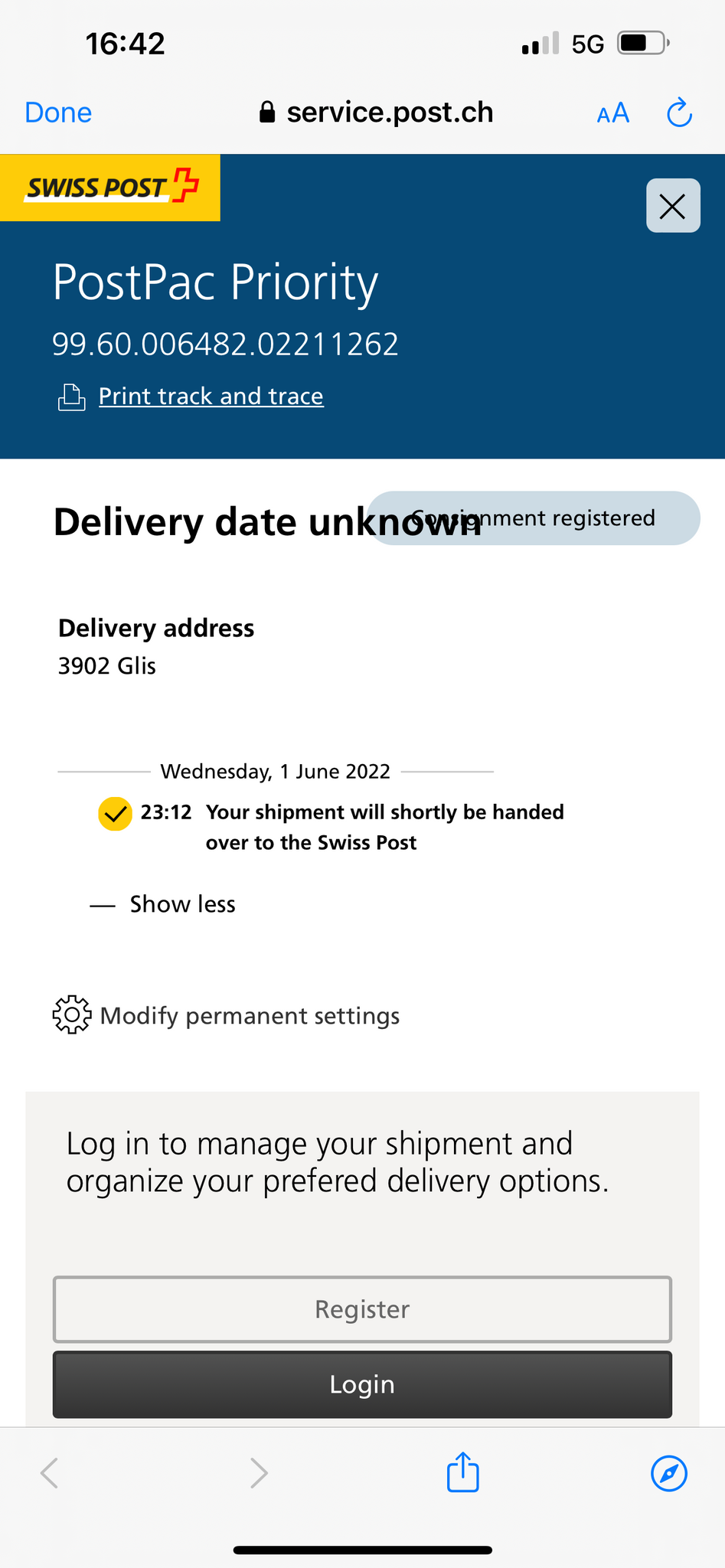The image size is (725, 1568).
Task: Share this page via share icon
Action: (x=462, y=1472)
